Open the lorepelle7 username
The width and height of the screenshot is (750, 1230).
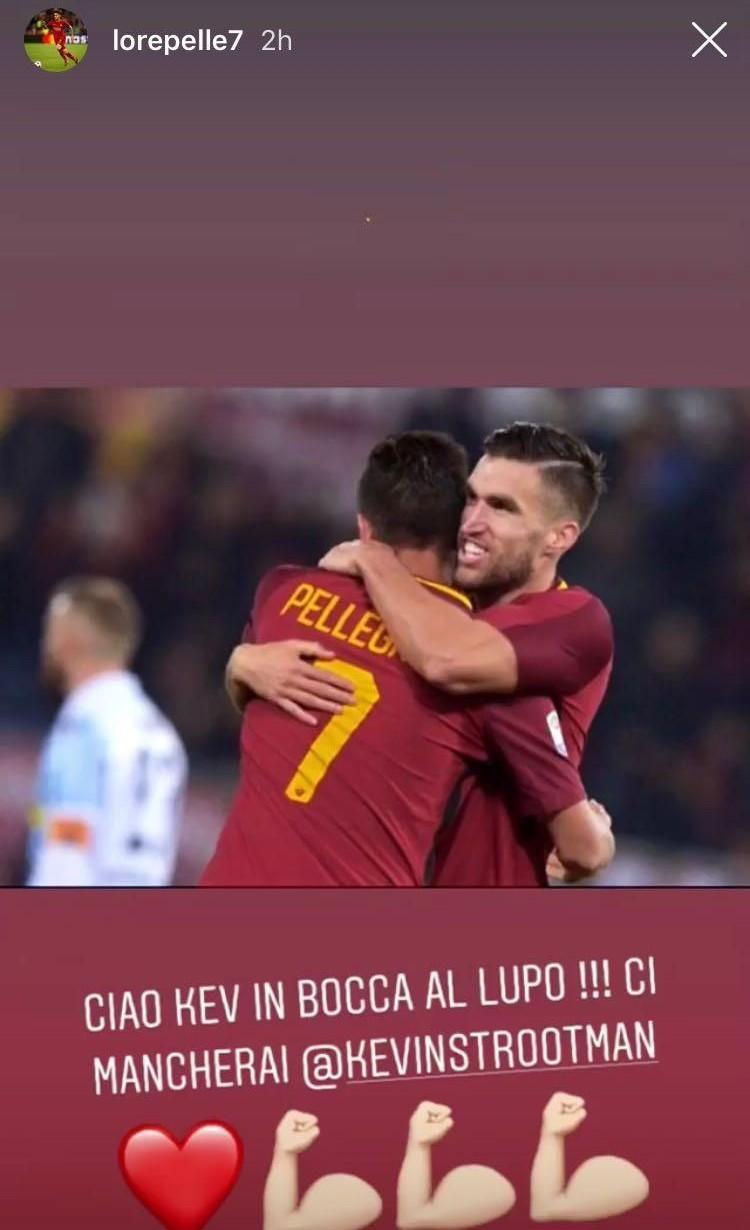(x=177, y=41)
